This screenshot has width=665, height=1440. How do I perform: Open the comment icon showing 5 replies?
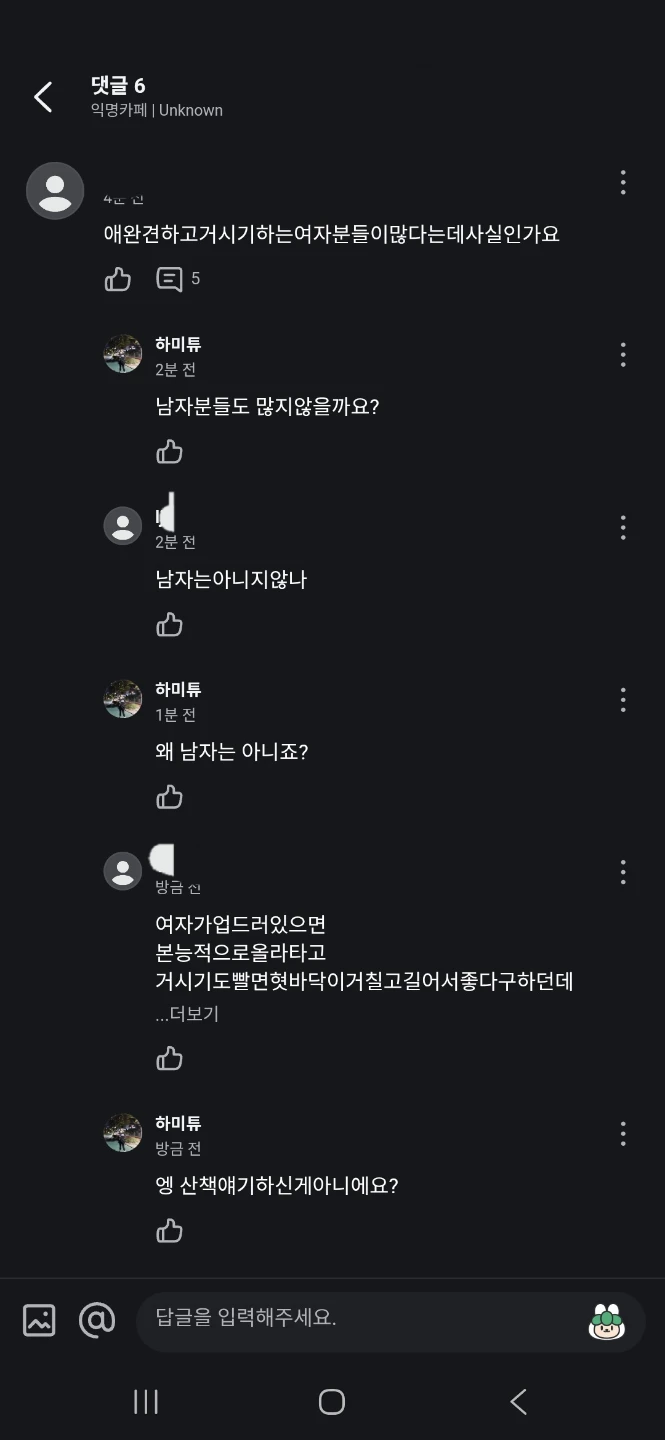pos(170,279)
